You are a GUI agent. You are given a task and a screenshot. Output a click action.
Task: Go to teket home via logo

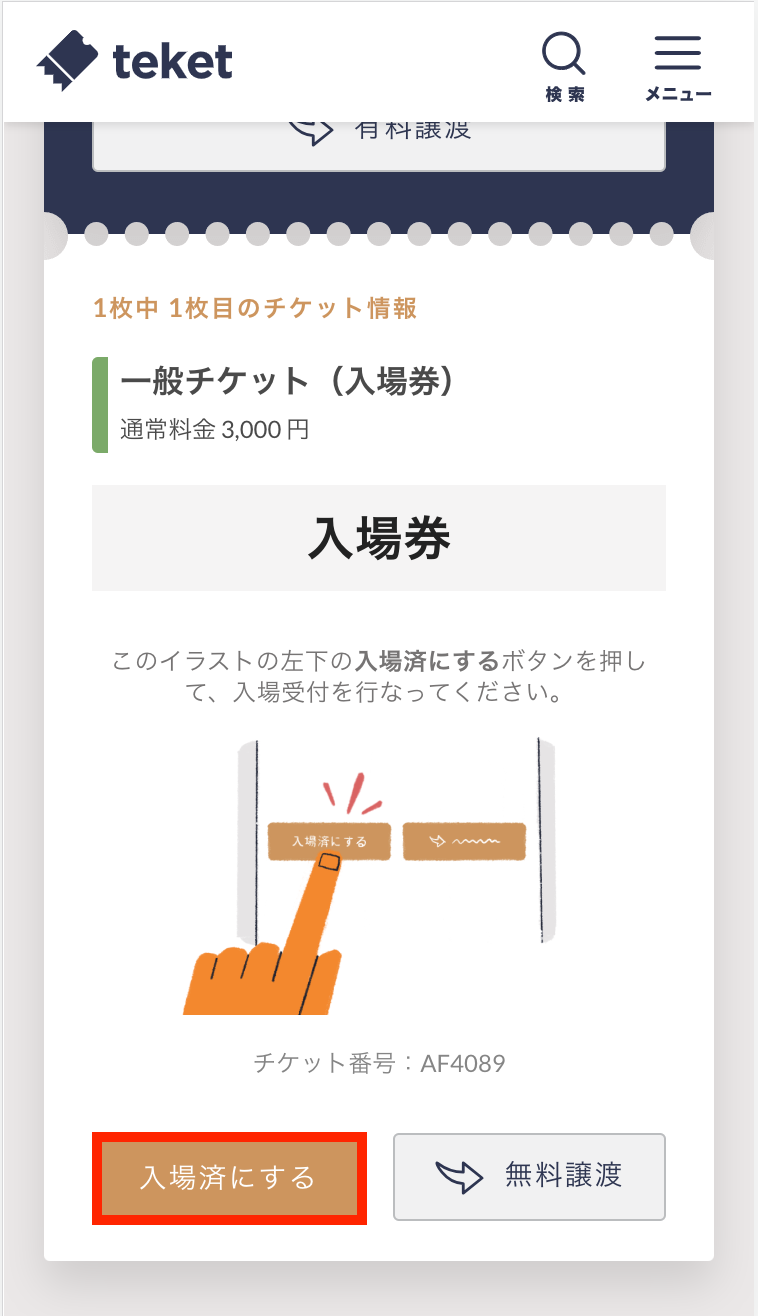(x=135, y=62)
